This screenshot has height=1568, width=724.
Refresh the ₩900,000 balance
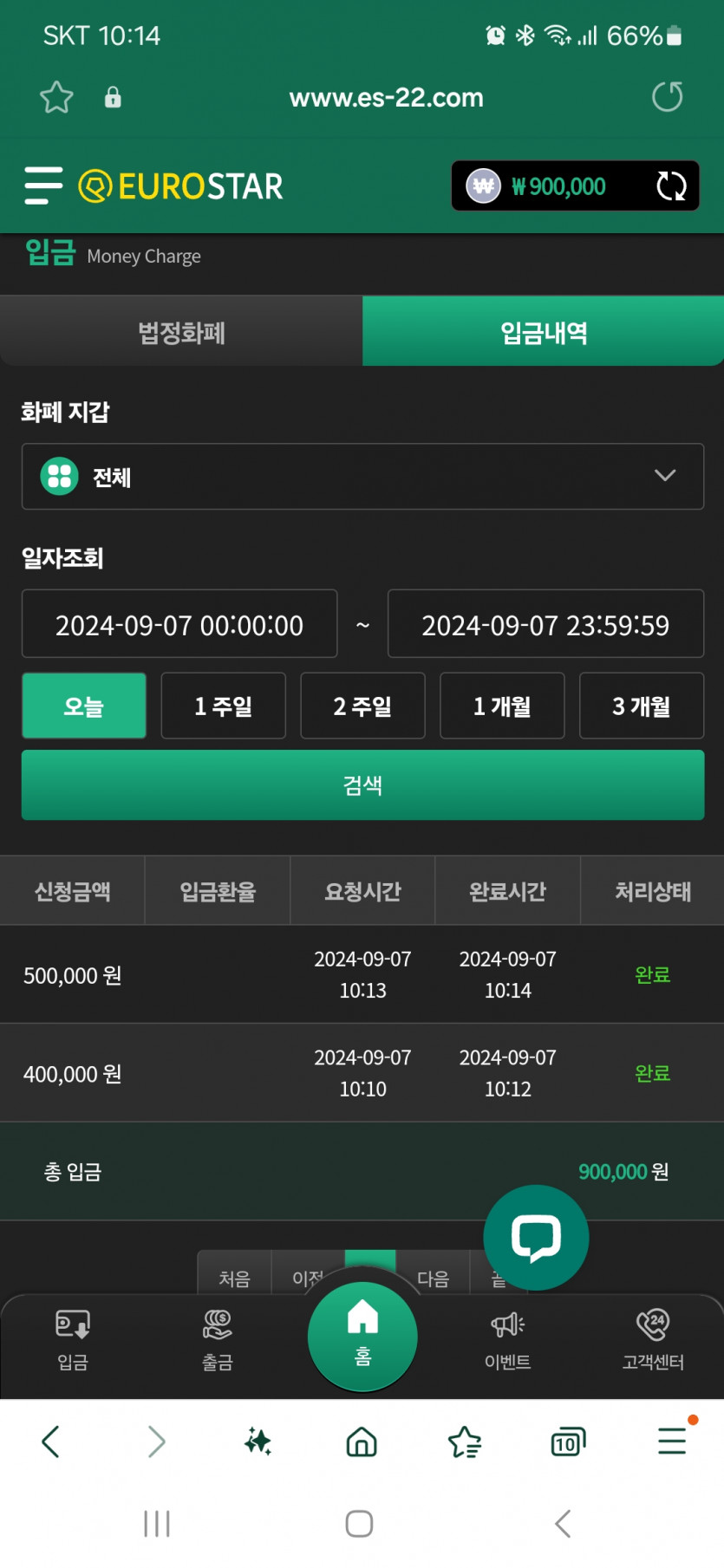point(671,185)
